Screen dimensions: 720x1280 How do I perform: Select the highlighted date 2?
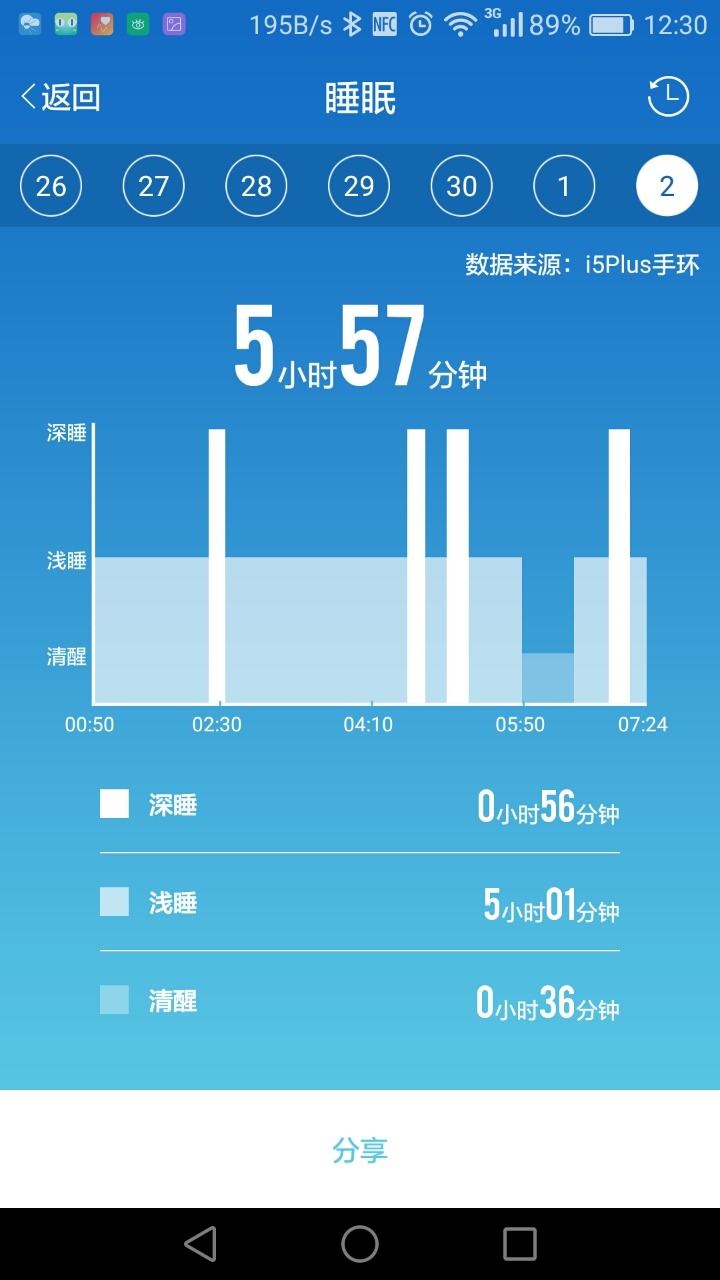point(667,186)
